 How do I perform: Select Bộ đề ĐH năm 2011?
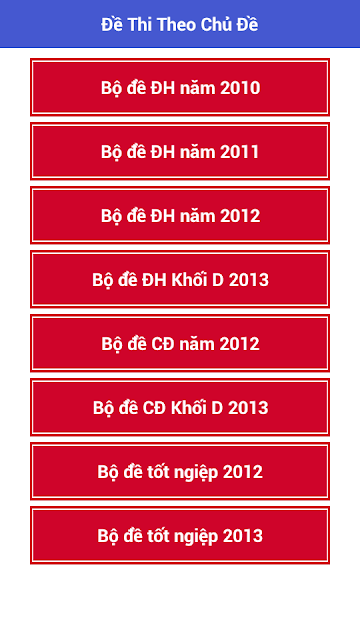(x=180, y=151)
